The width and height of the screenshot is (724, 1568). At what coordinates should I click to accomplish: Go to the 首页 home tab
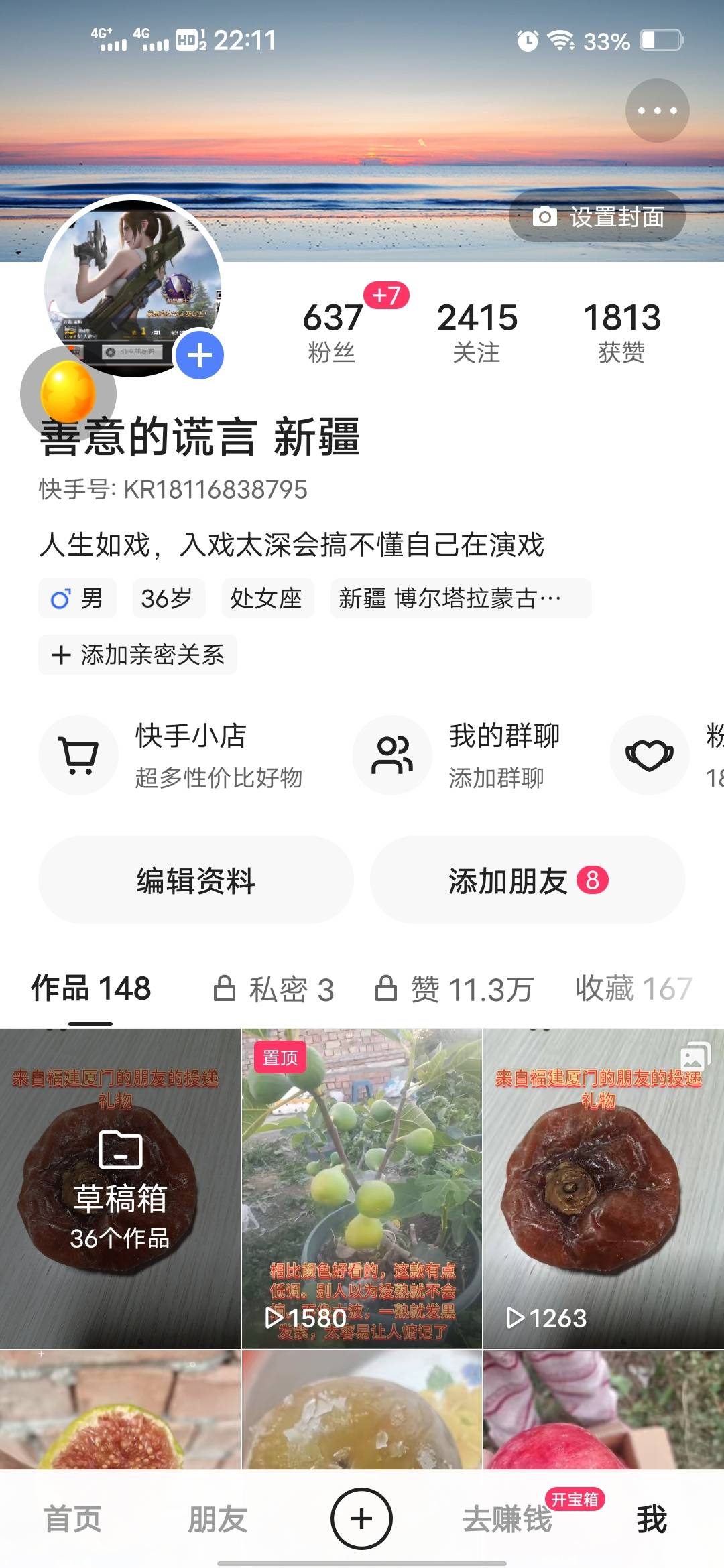coord(72,1519)
